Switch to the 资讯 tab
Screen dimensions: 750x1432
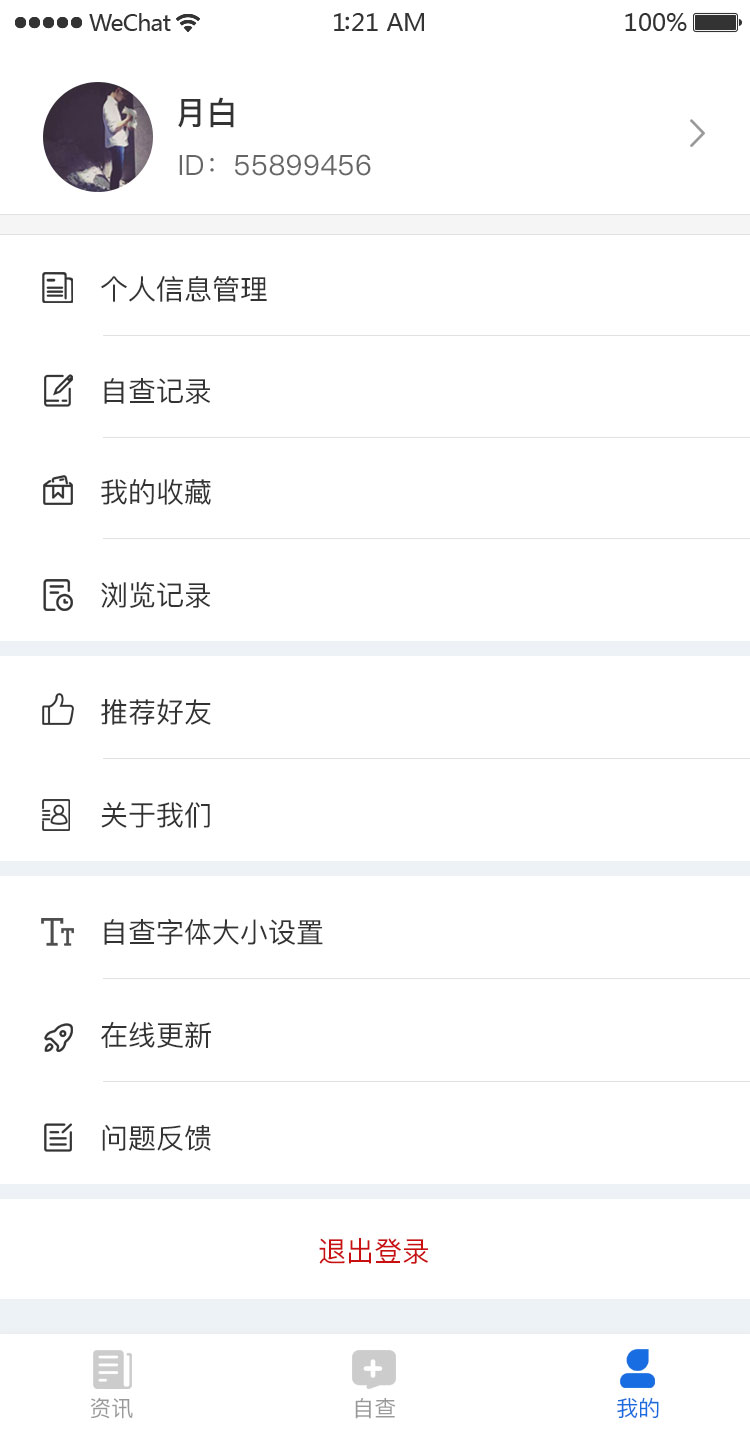pos(111,1382)
